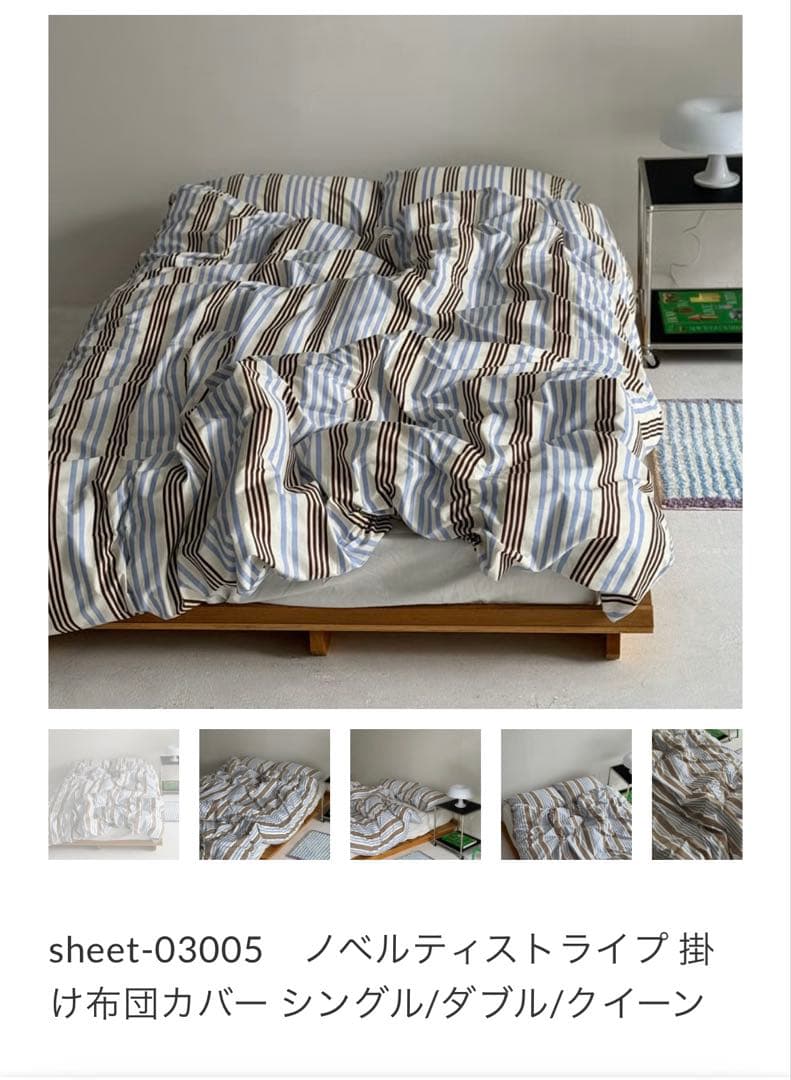Select thumbnail of bed viewed from foot
This screenshot has width=791, height=1080.
coord(566,794)
